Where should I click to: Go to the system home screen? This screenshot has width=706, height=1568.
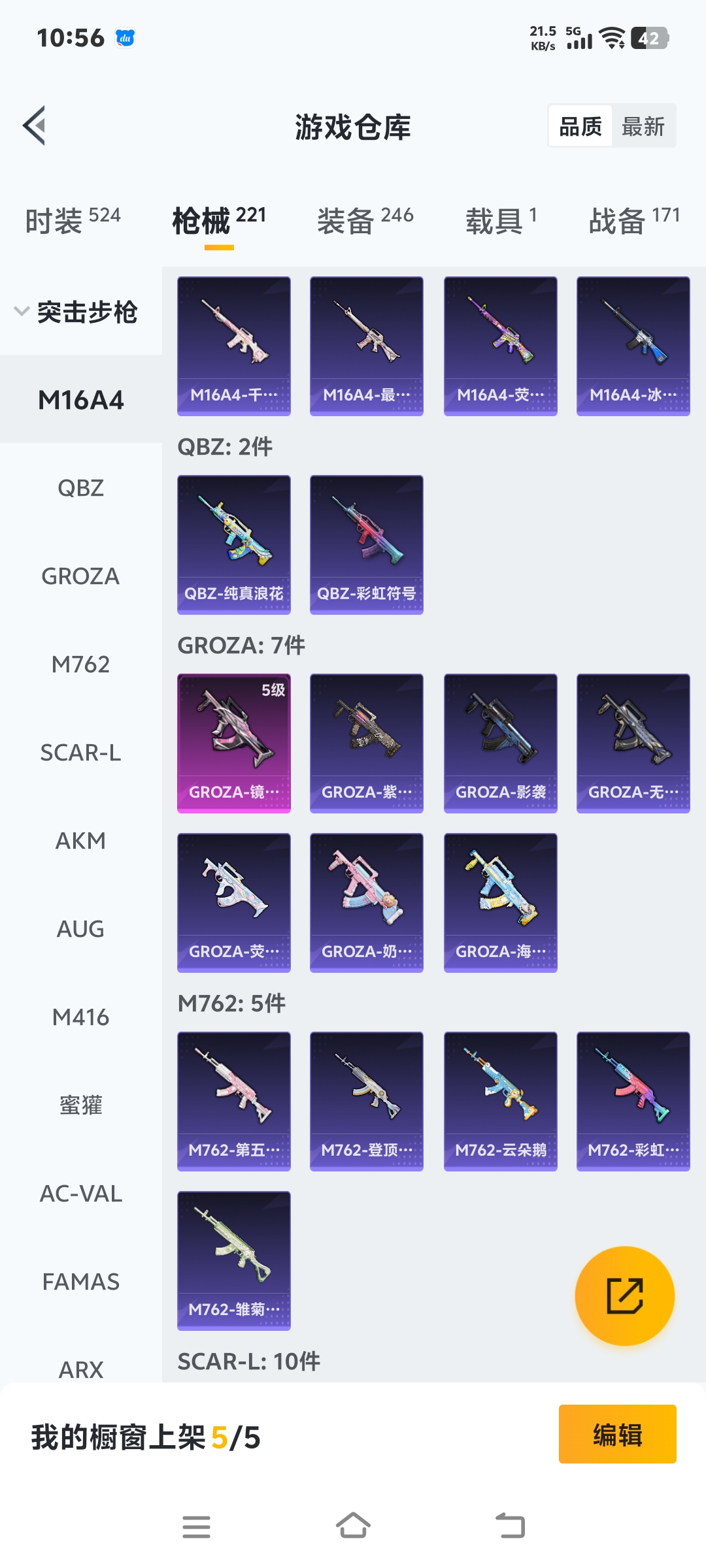(x=353, y=1526)
